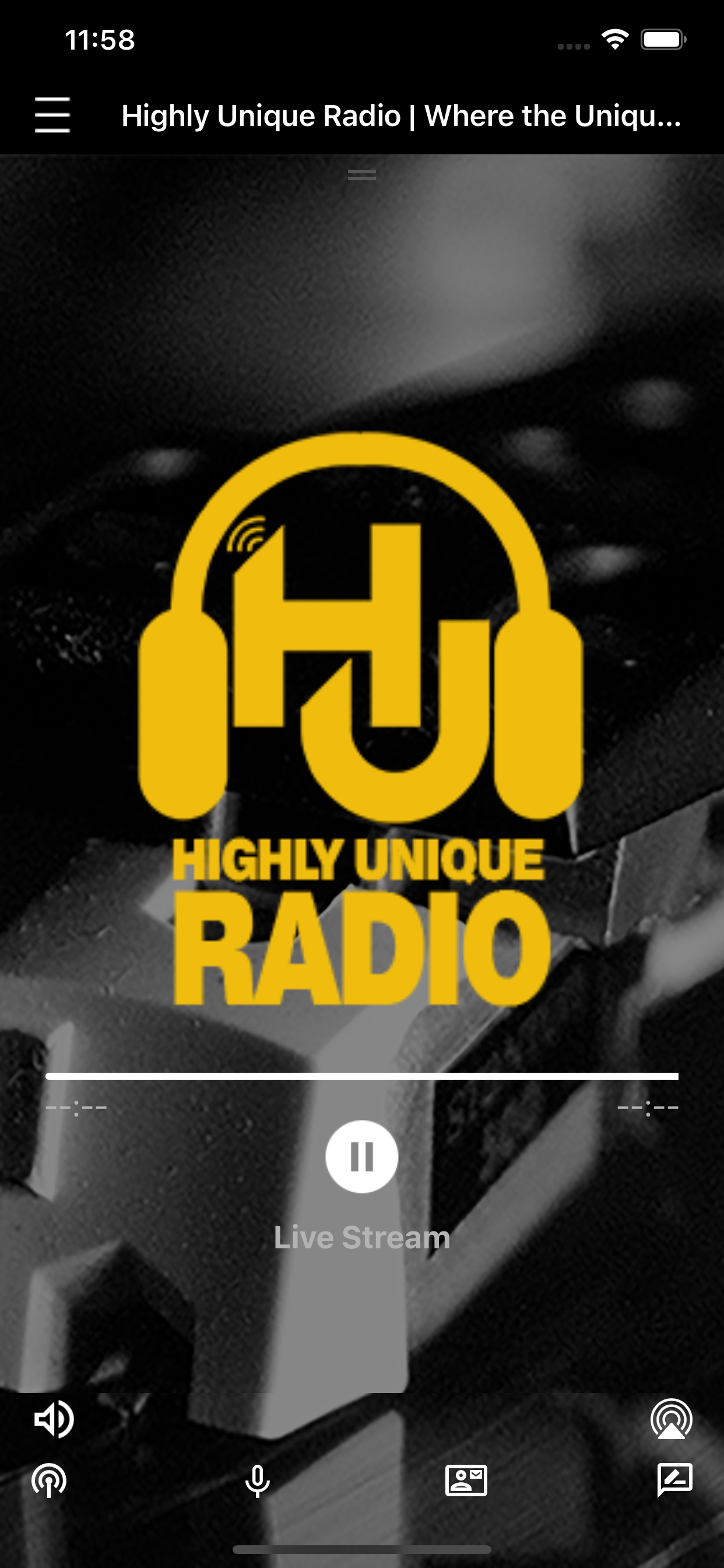Select the Highly Unique Radio header
Image resolution: width=724 pixels, height=1568 pixels.
click(402, 116)
